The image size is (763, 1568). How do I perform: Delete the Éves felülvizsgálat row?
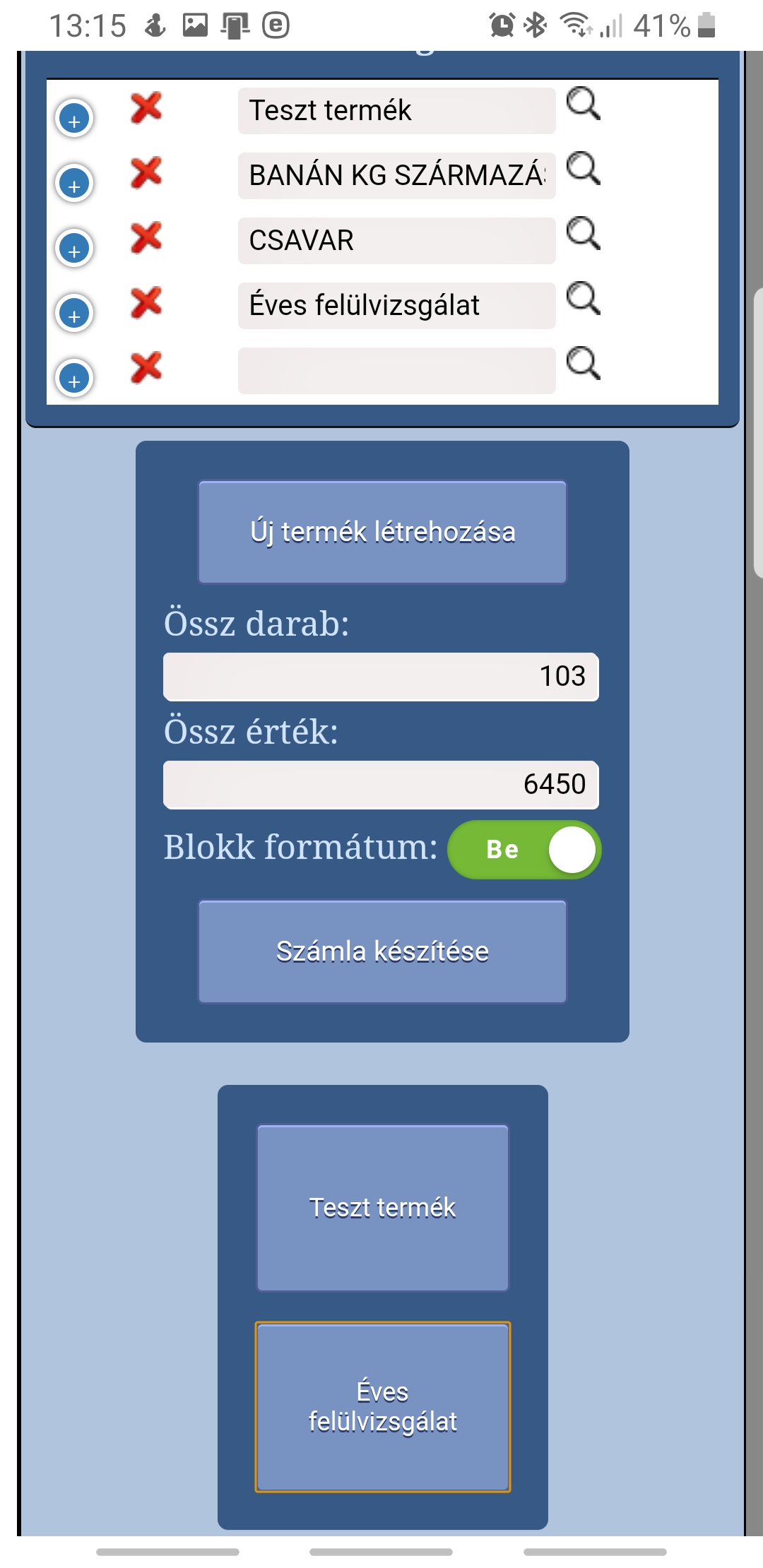pos(146,304)
